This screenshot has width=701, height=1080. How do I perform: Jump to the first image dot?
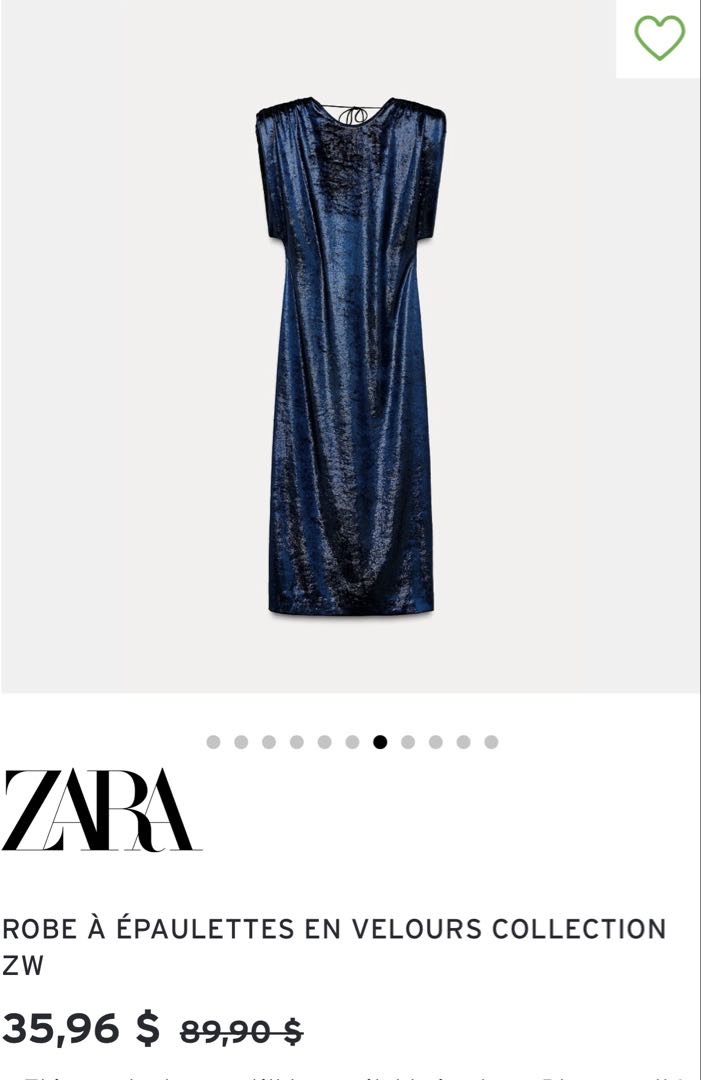[213, 742]
